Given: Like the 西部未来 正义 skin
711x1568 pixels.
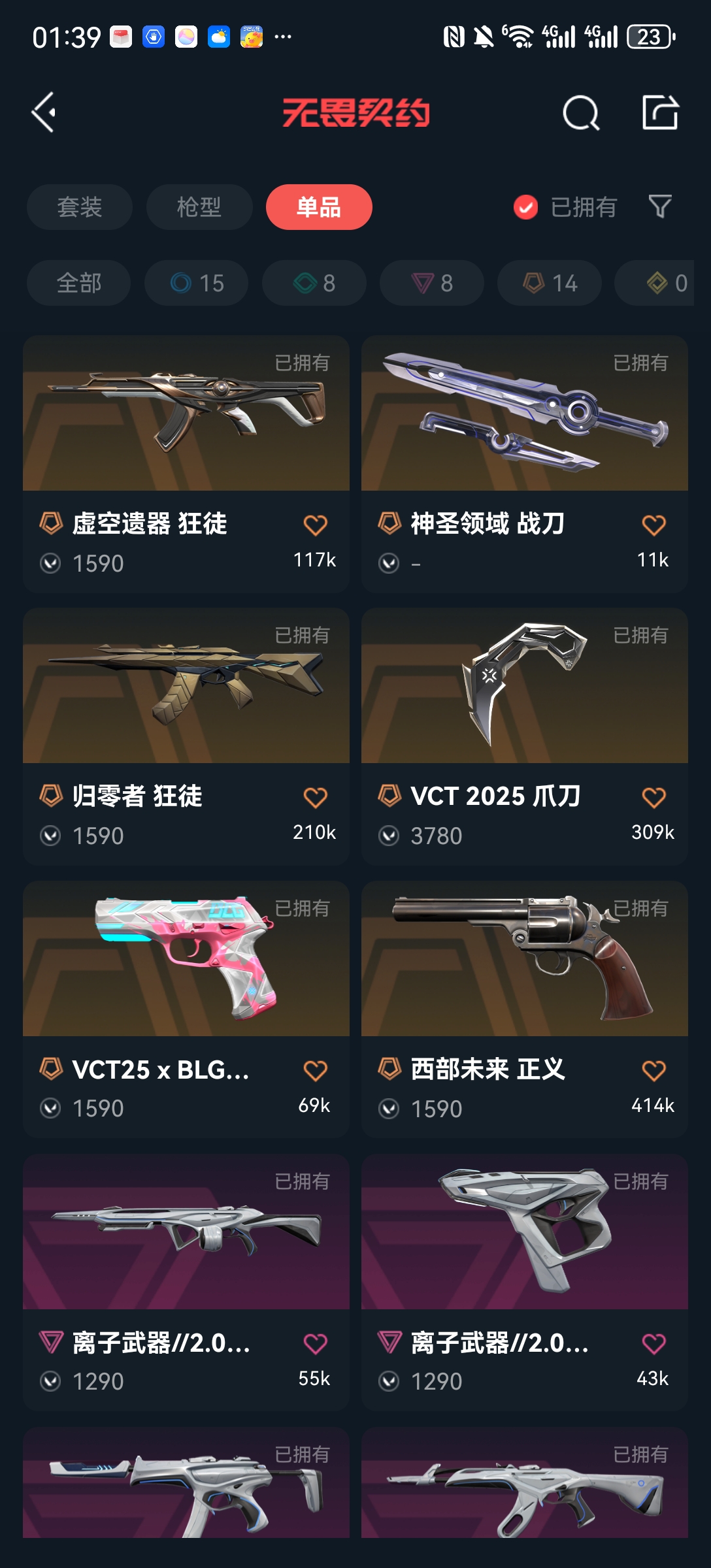Looking at the screenshot, I should click(653, 1070).
